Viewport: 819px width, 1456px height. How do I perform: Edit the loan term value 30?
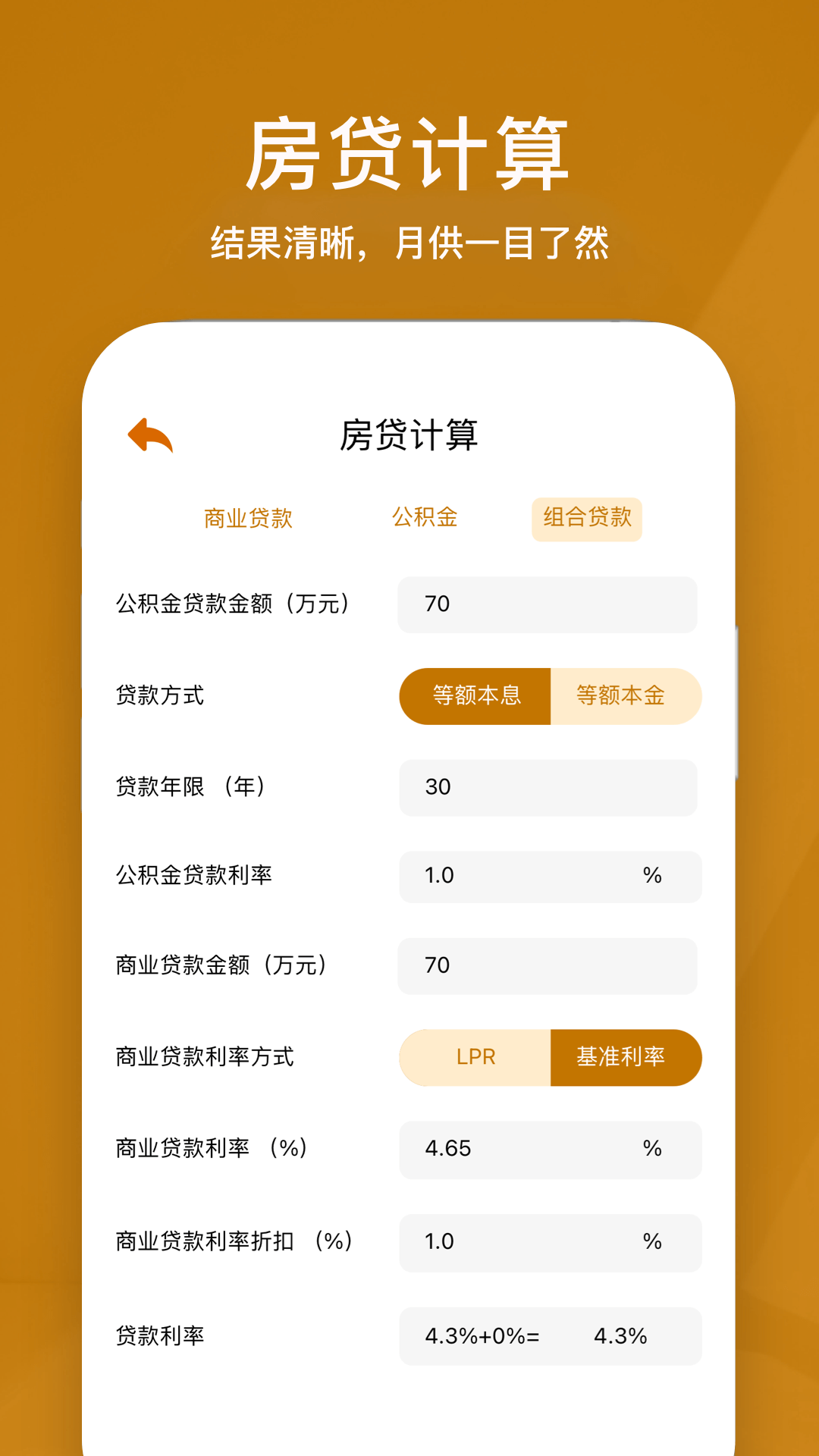[548, 787]
